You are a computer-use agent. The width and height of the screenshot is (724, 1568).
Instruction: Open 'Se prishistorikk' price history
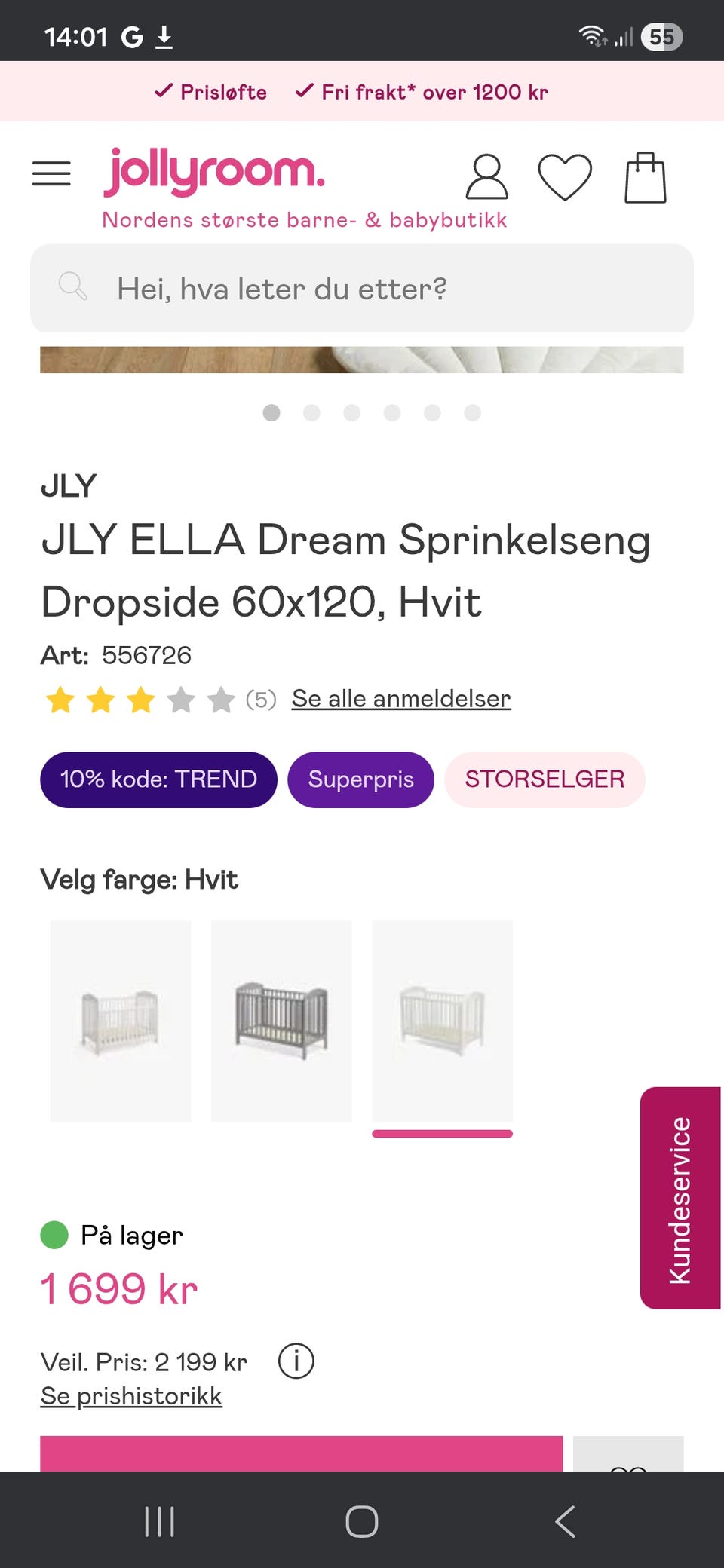(x=131, y=1396)
